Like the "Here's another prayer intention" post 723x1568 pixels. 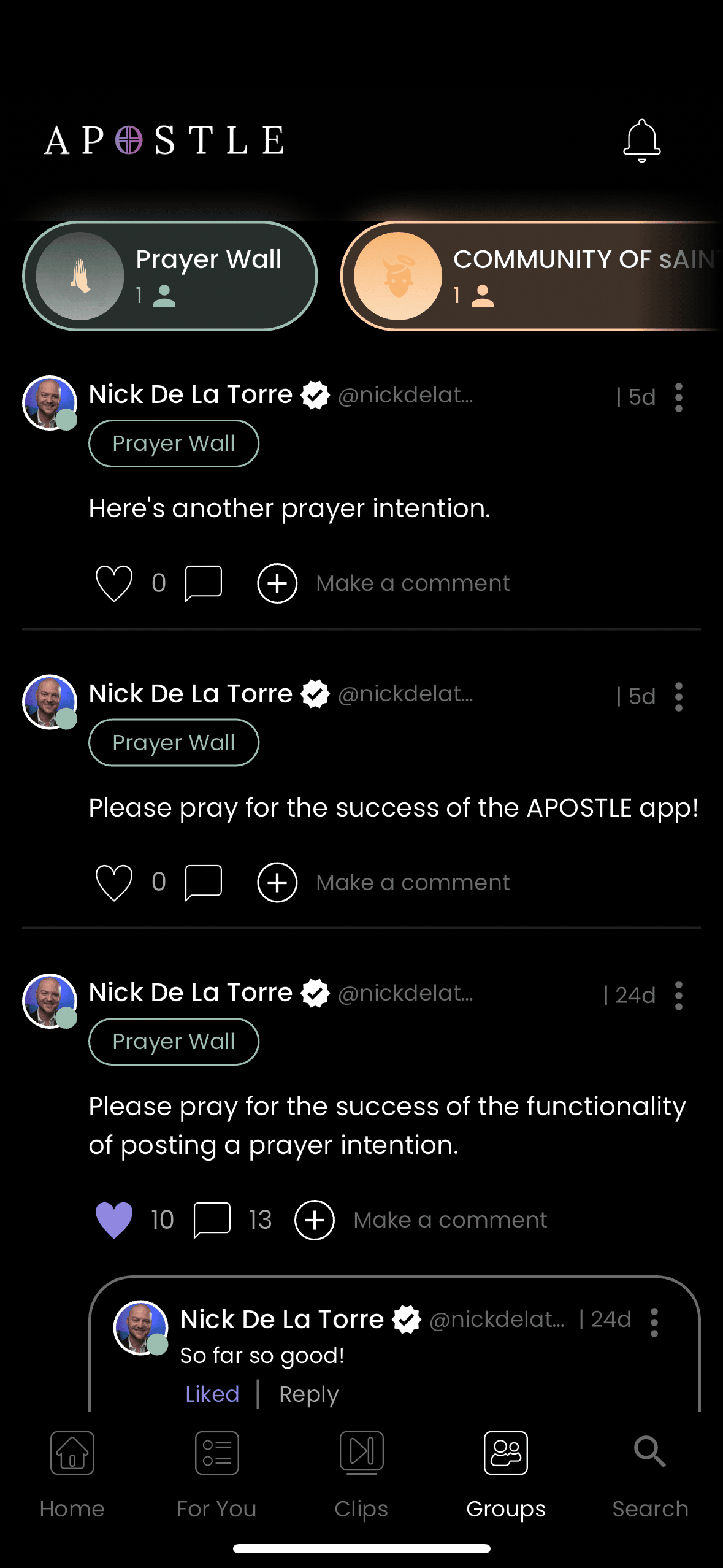pos(114,583)
